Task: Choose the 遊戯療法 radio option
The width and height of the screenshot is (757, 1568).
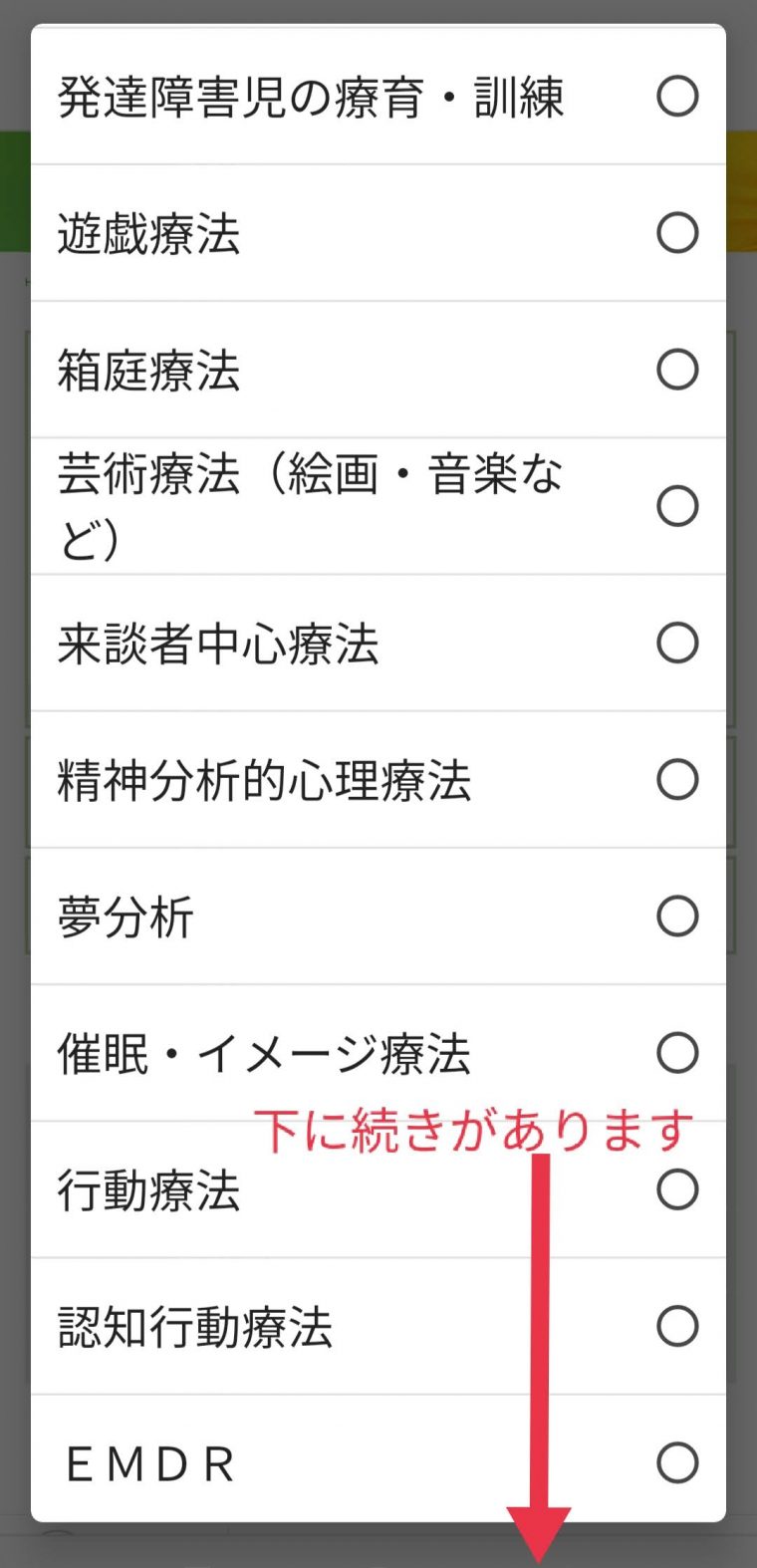Action: coord(677,233)
